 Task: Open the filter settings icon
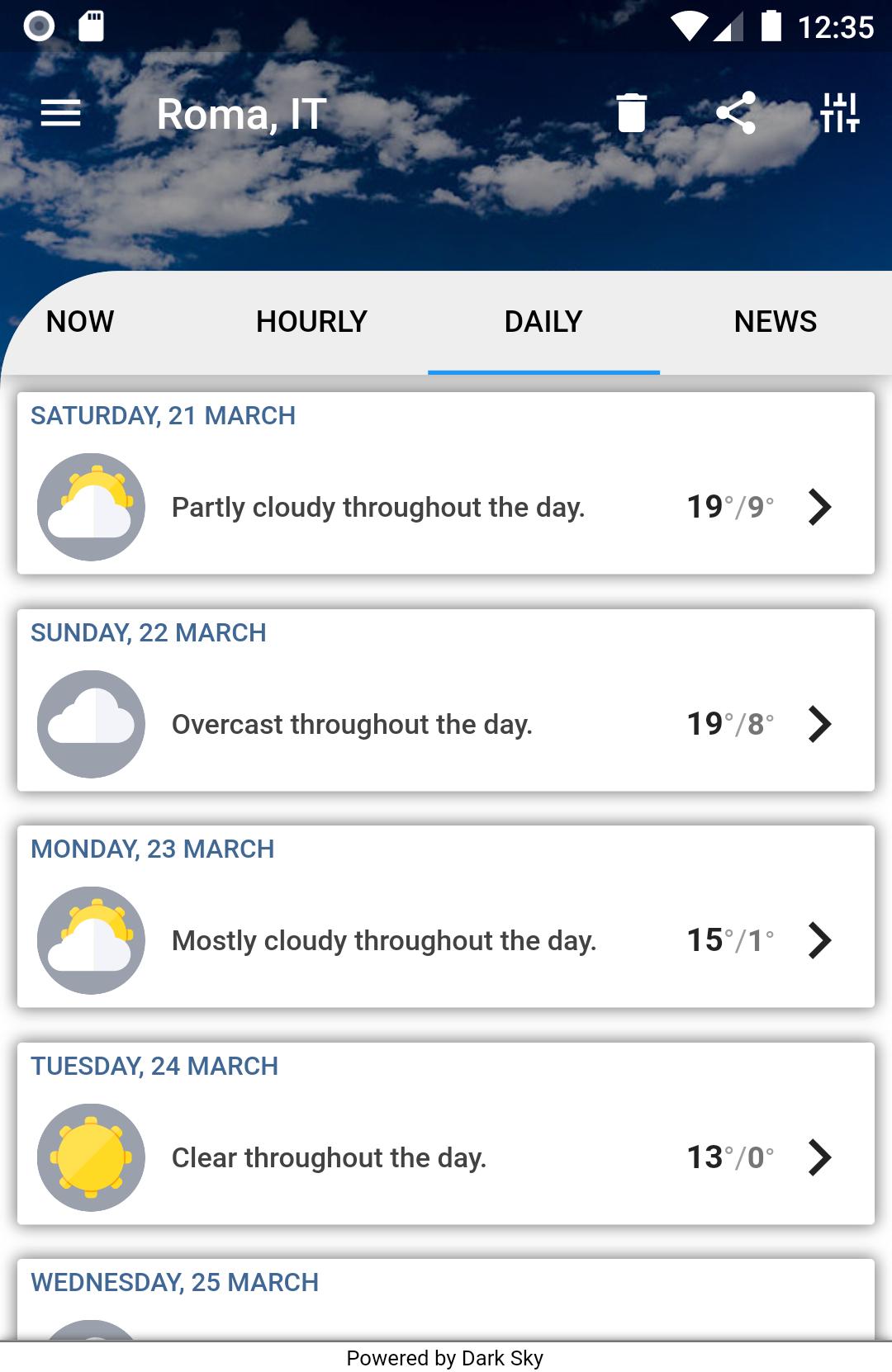(840, 113)
